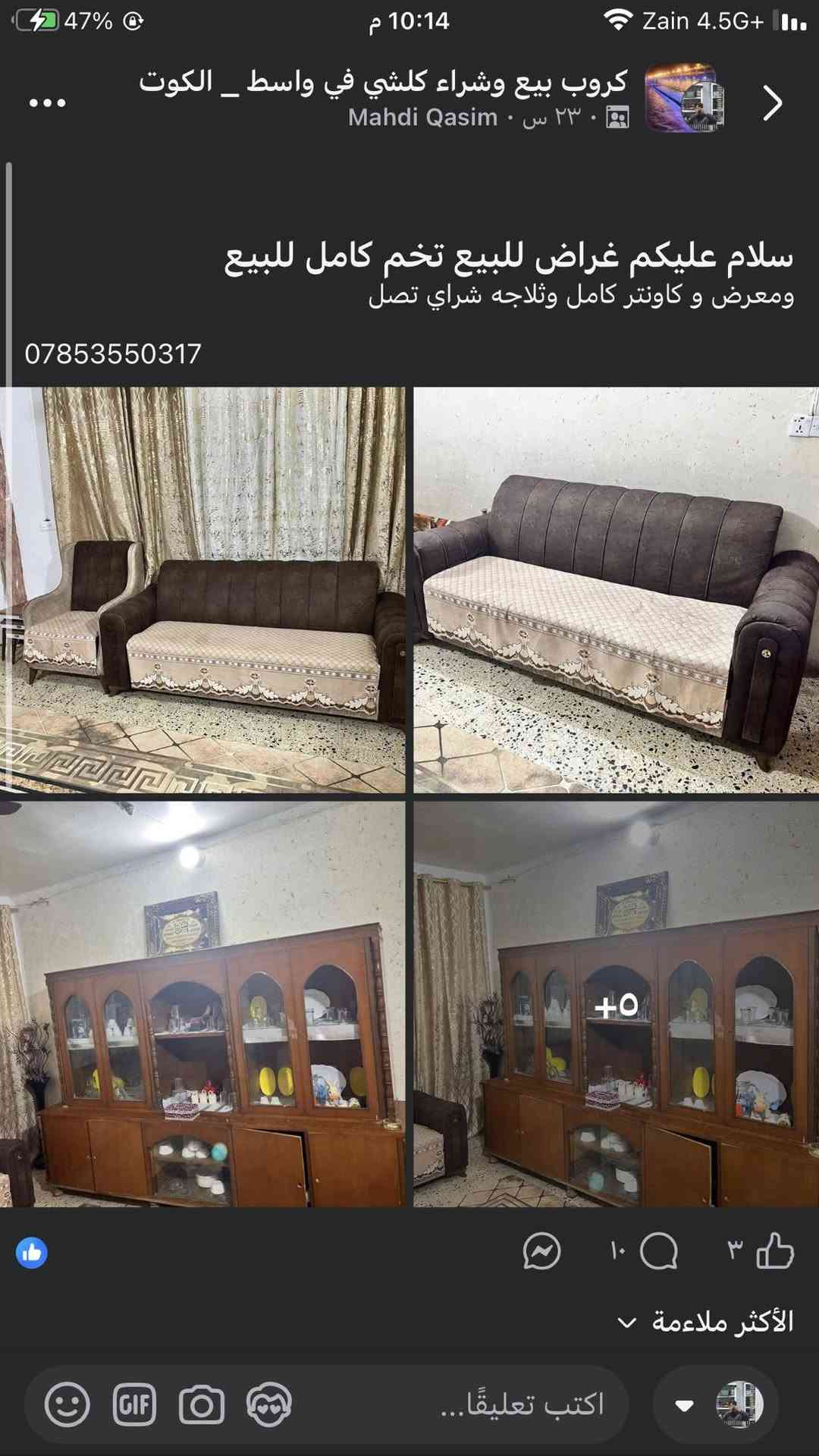View the sofa and armchair photo
This screenshot has width=819, height=1456.
[x=202, y=590]
